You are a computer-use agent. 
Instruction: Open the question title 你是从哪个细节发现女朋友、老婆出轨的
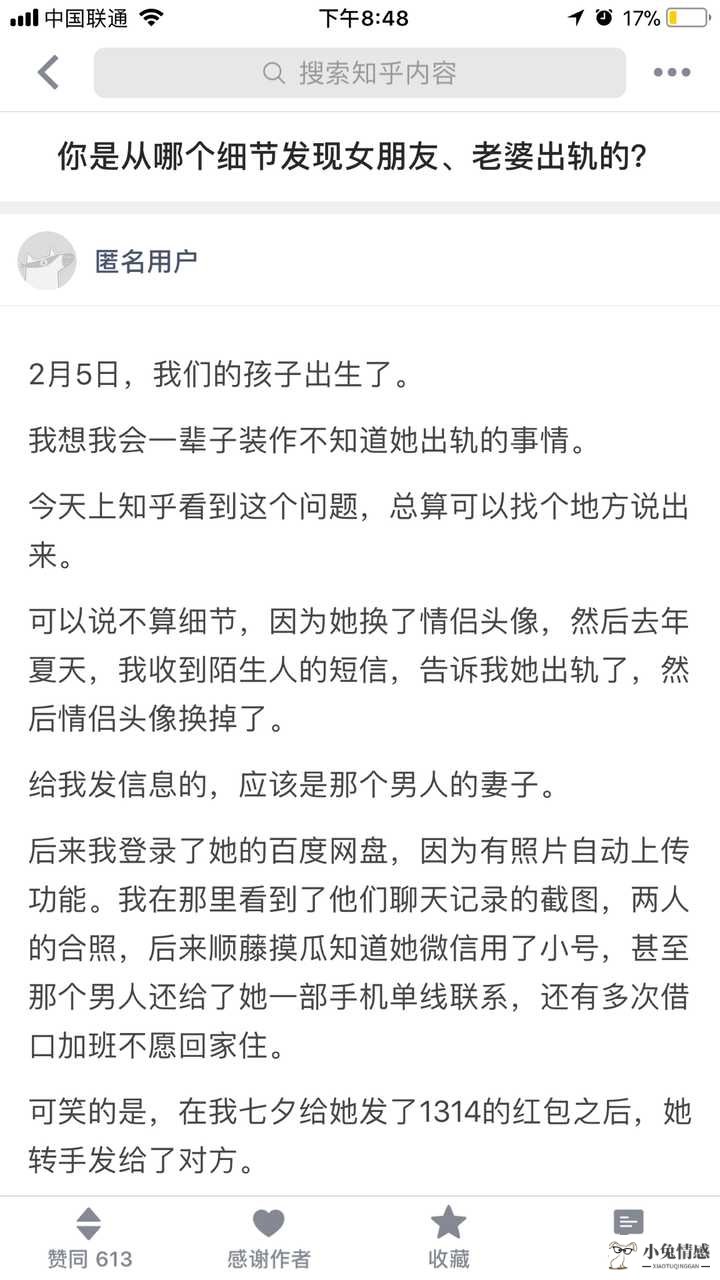pyautogui.click(x=360, y=156)
